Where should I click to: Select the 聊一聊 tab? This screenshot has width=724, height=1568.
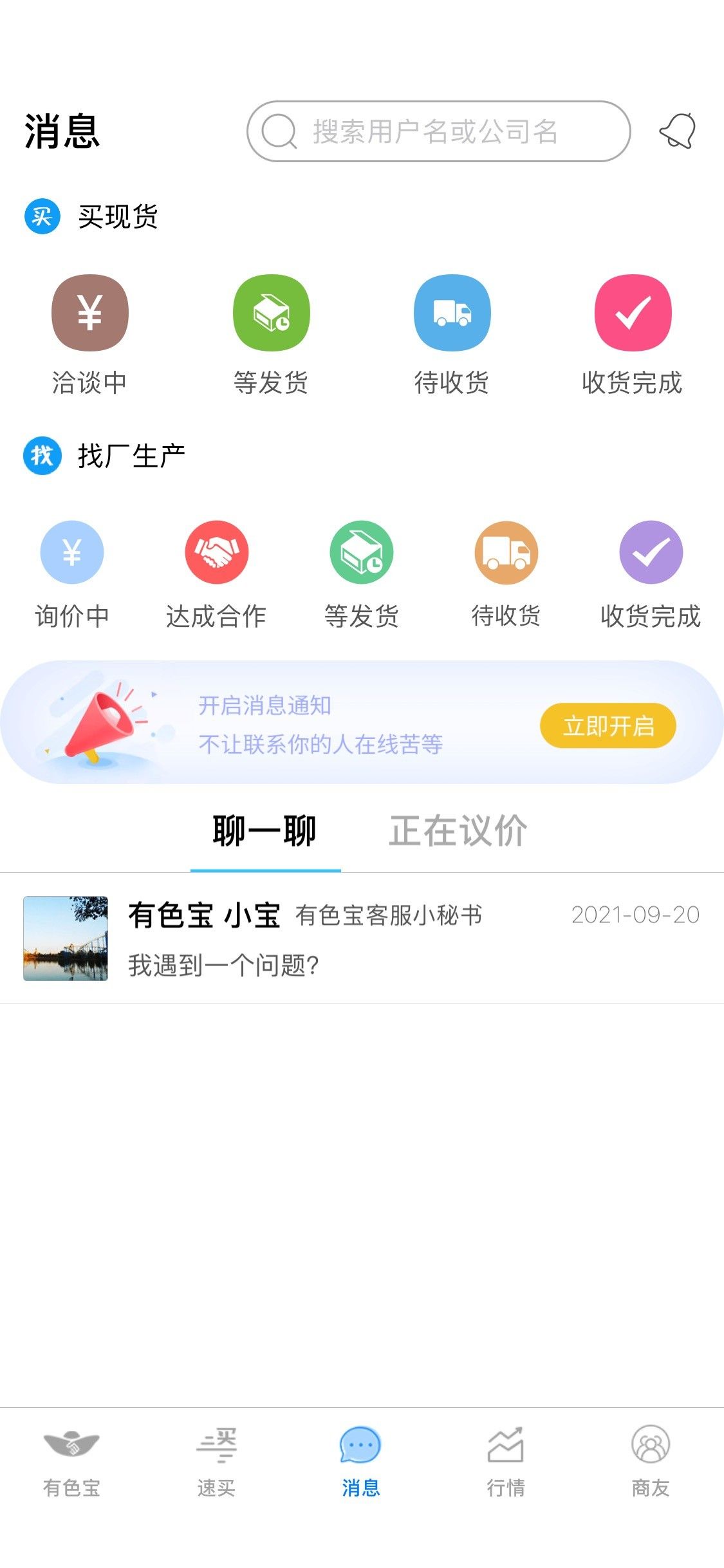265,831
